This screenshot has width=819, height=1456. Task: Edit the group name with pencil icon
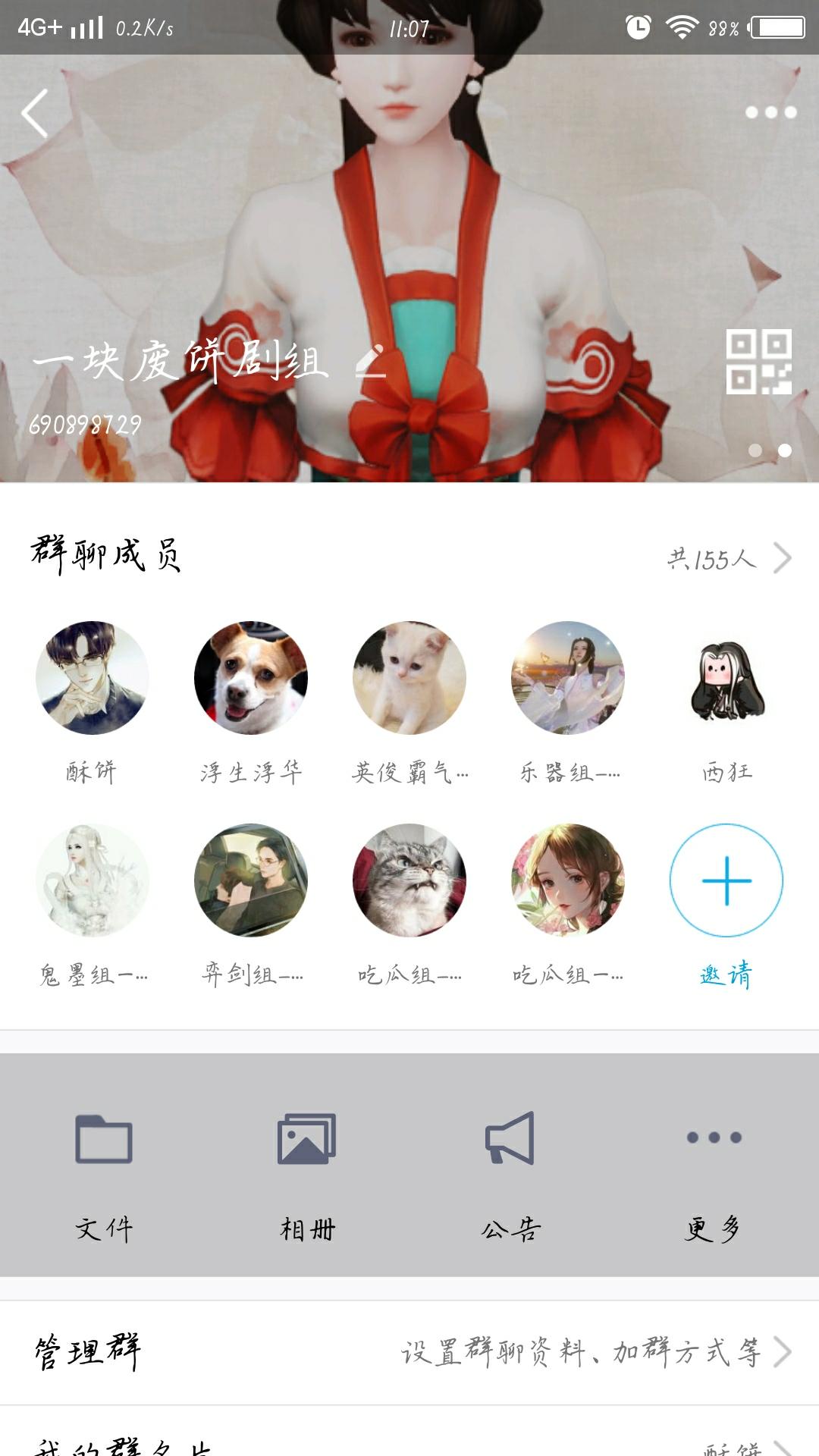[371, 361]
